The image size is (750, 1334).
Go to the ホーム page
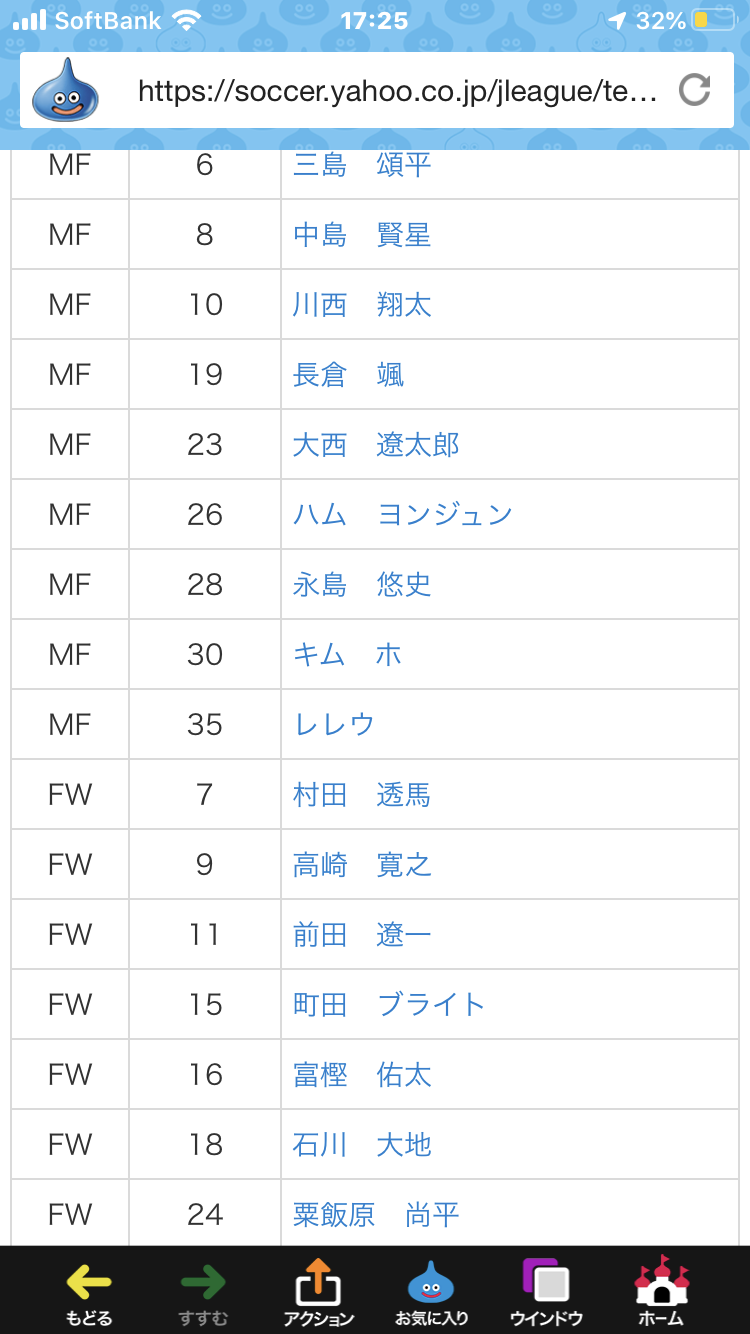click(x=662, y=1294)
